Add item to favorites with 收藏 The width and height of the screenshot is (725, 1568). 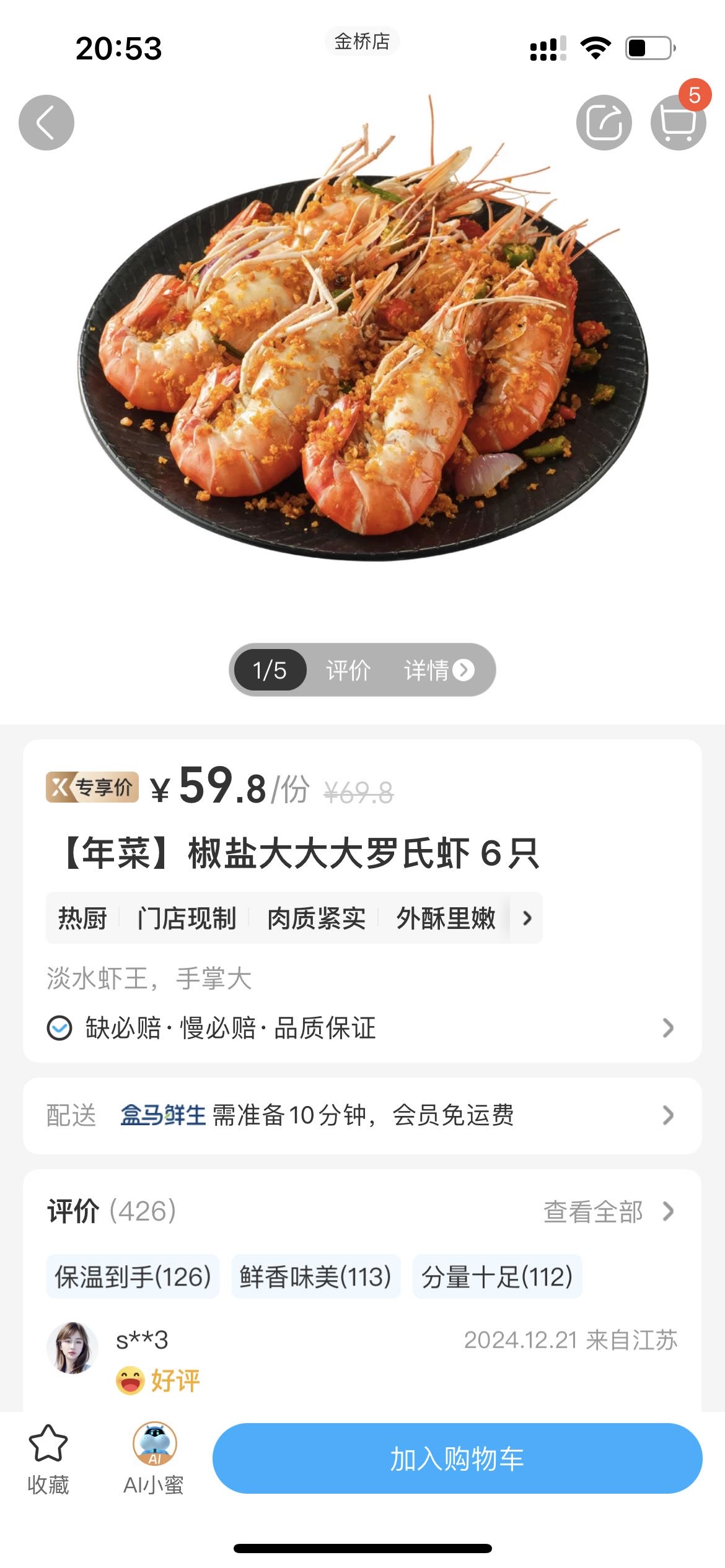click(x=48, y=1459)
